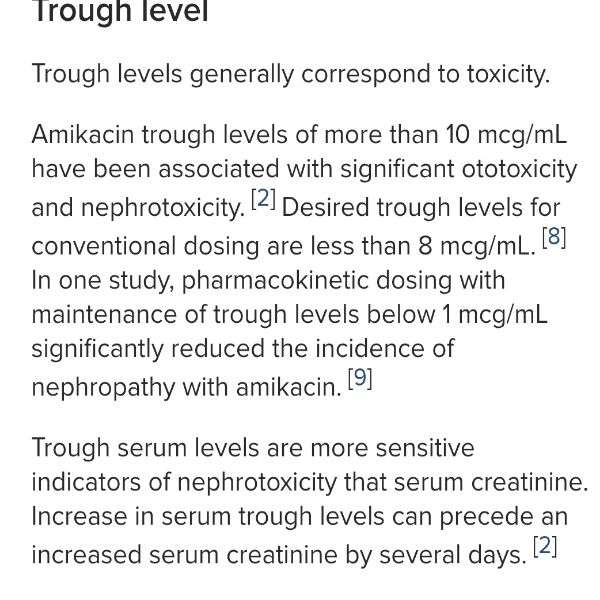Open reference 8 after conventional dosing sentence
The image size is (600, 600).
click(x=554, y=237)
